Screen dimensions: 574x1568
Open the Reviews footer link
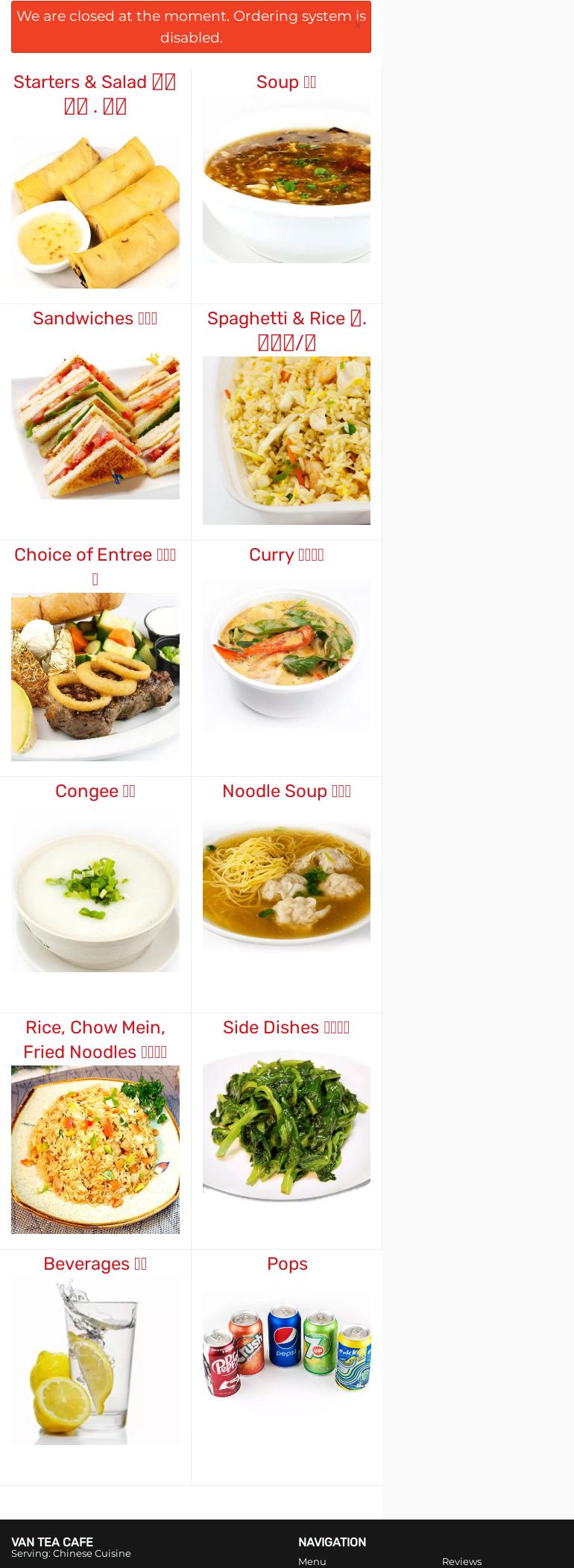(461, 1561)
